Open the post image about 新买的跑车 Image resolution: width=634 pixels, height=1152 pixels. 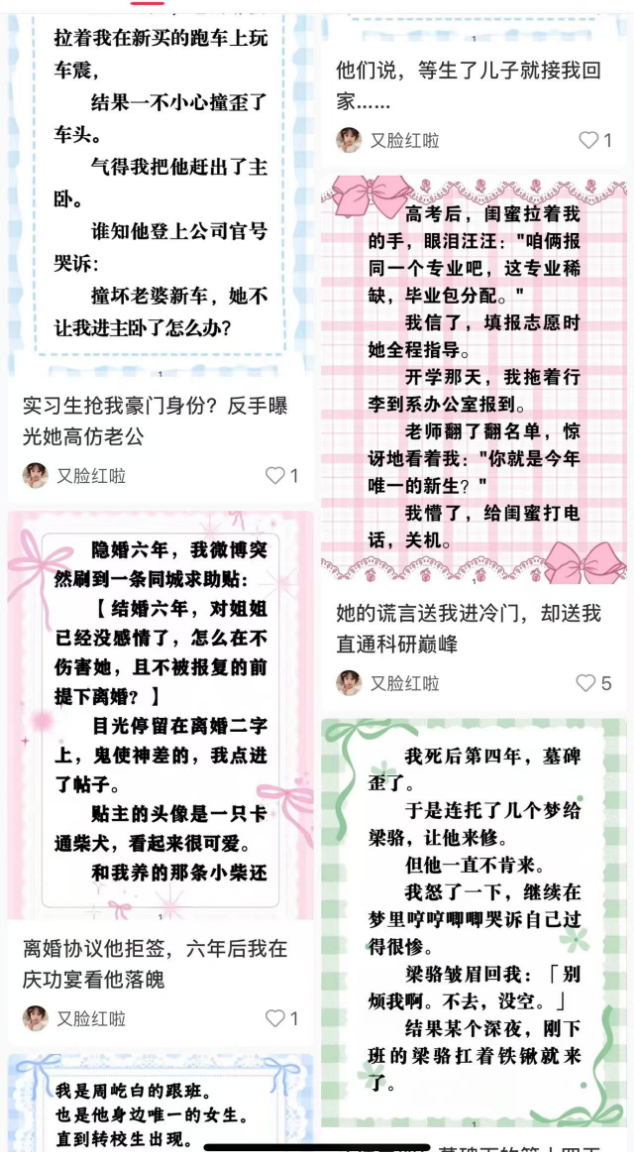160,180
